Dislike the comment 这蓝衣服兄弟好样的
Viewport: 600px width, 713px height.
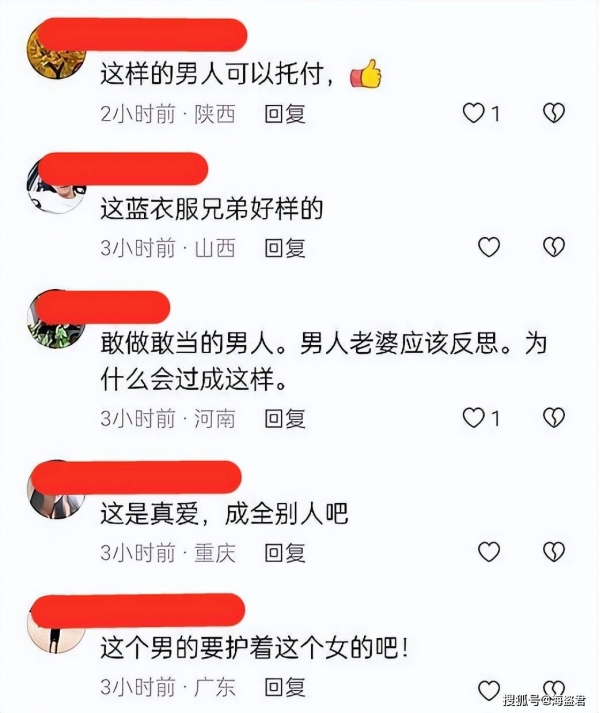coord(554,247)
